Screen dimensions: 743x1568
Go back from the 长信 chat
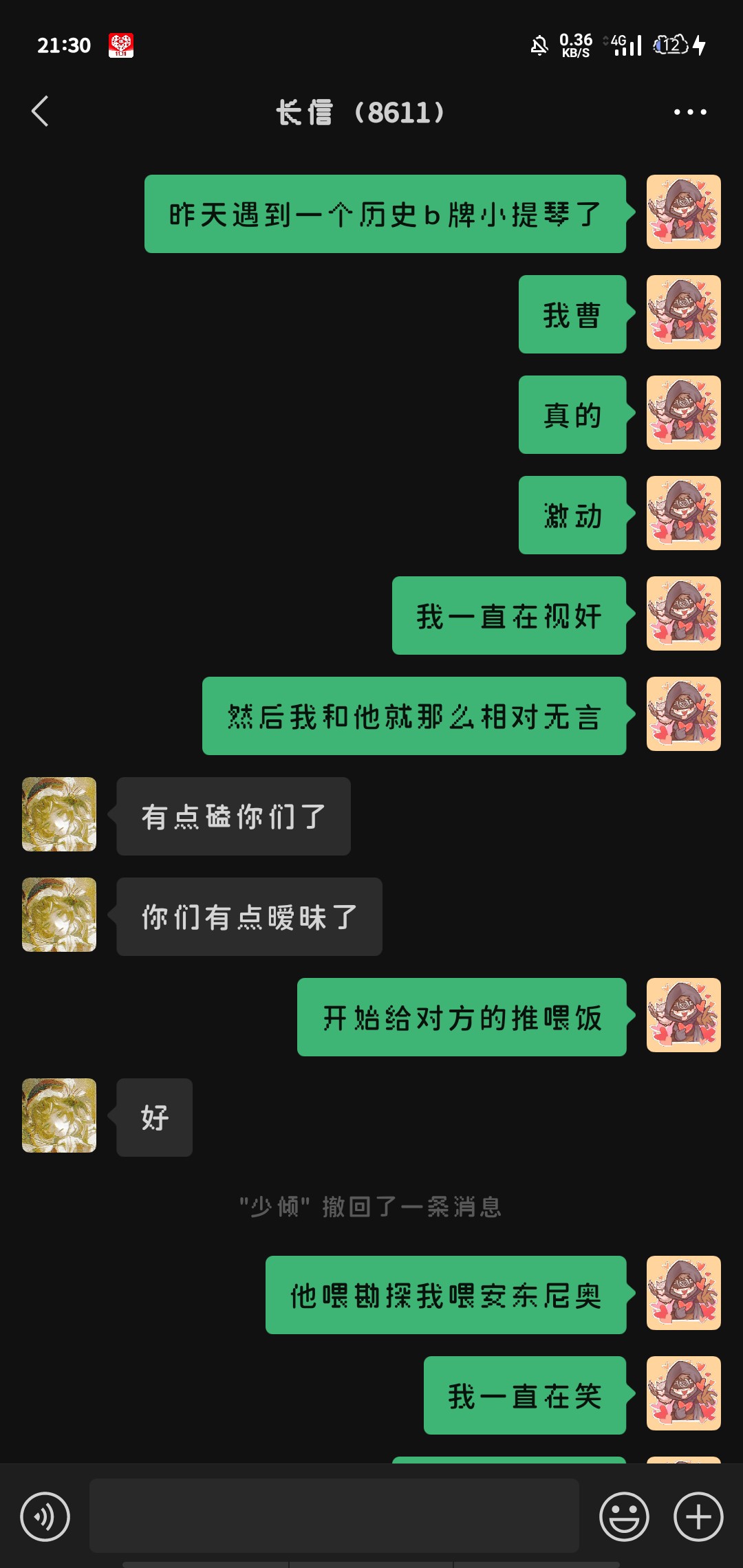41,111
